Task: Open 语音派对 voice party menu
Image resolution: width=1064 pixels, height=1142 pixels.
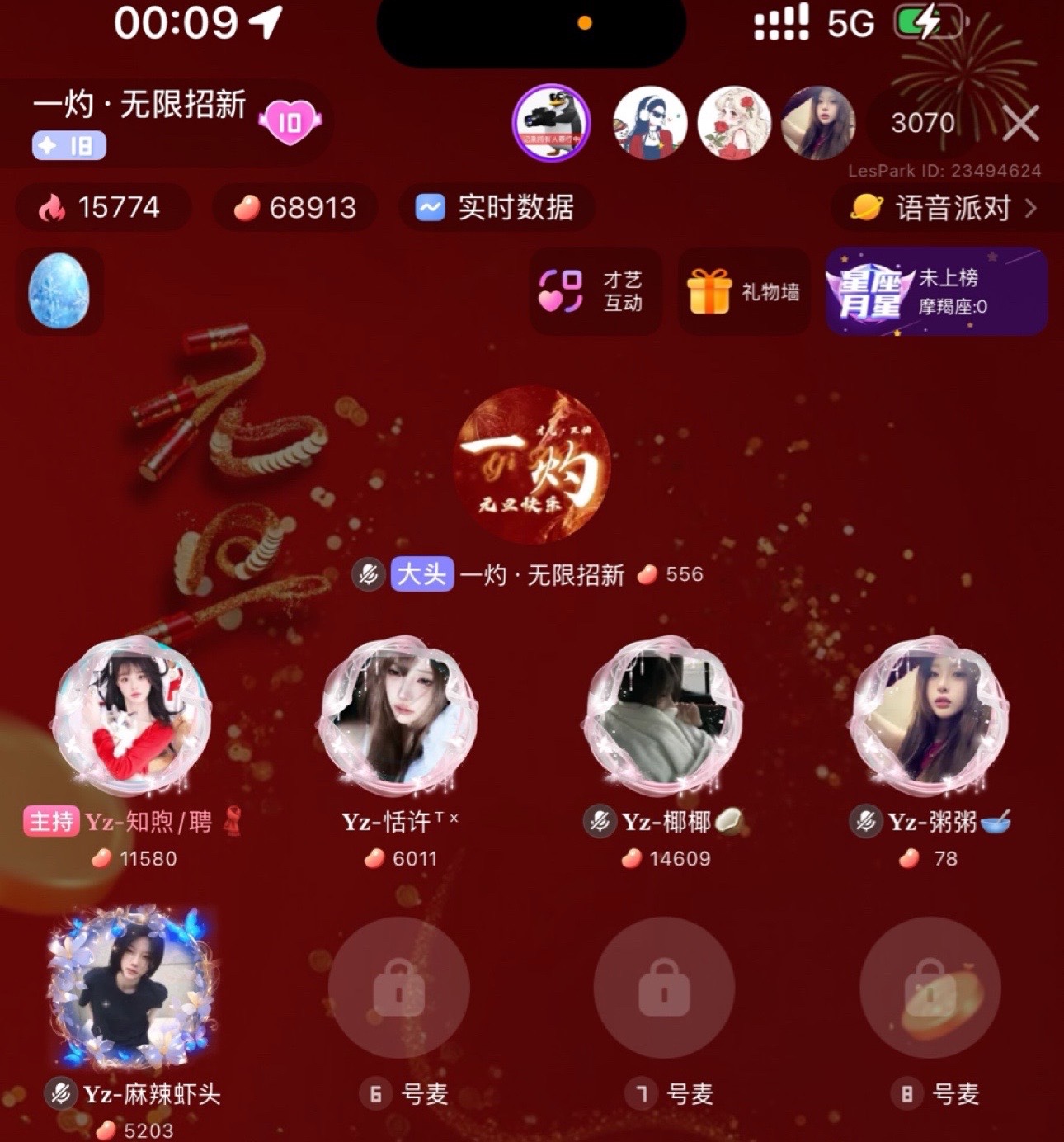Action: click(942, 207)
